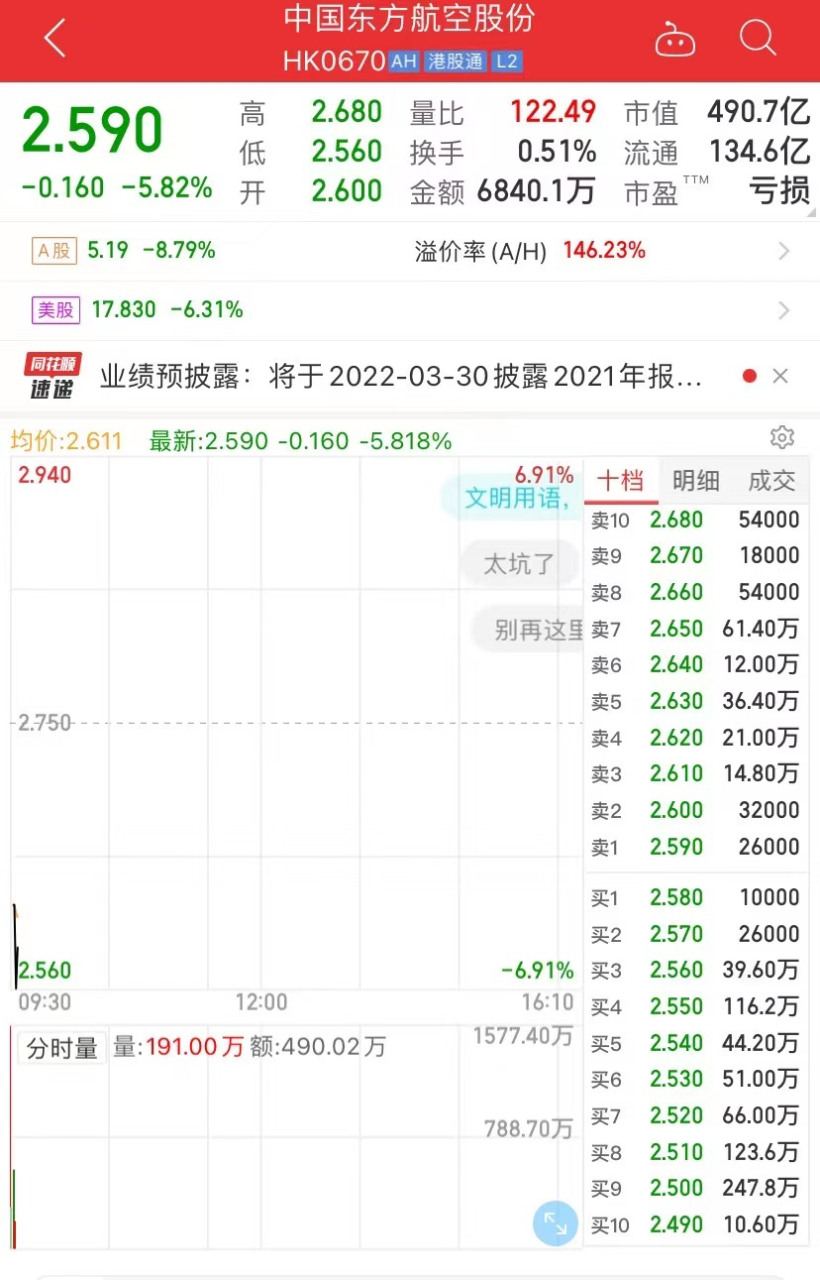820x1280 pixels.
Task: Open the 业绩预披露 news alert
Action: click(400, 376)
